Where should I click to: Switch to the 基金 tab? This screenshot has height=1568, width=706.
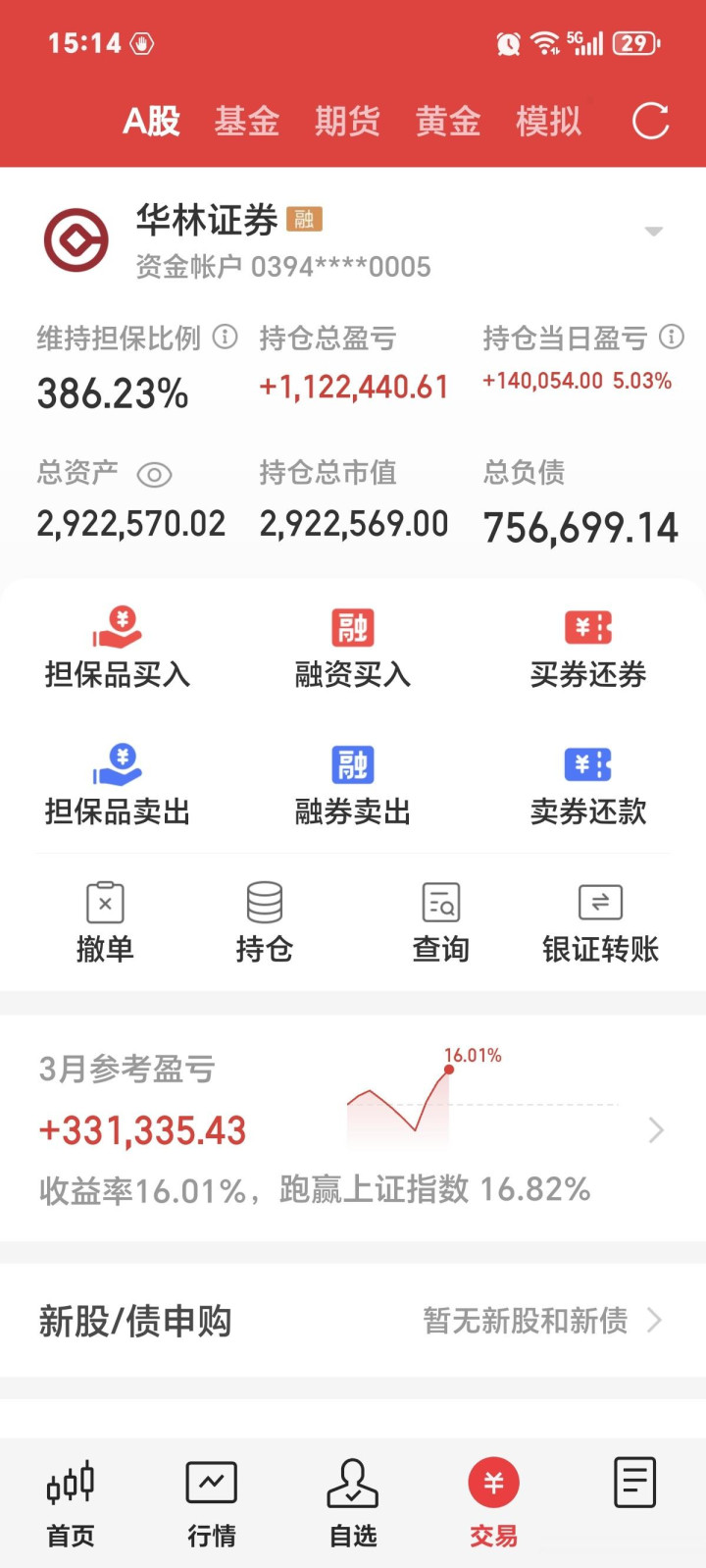tap(247, 122)
